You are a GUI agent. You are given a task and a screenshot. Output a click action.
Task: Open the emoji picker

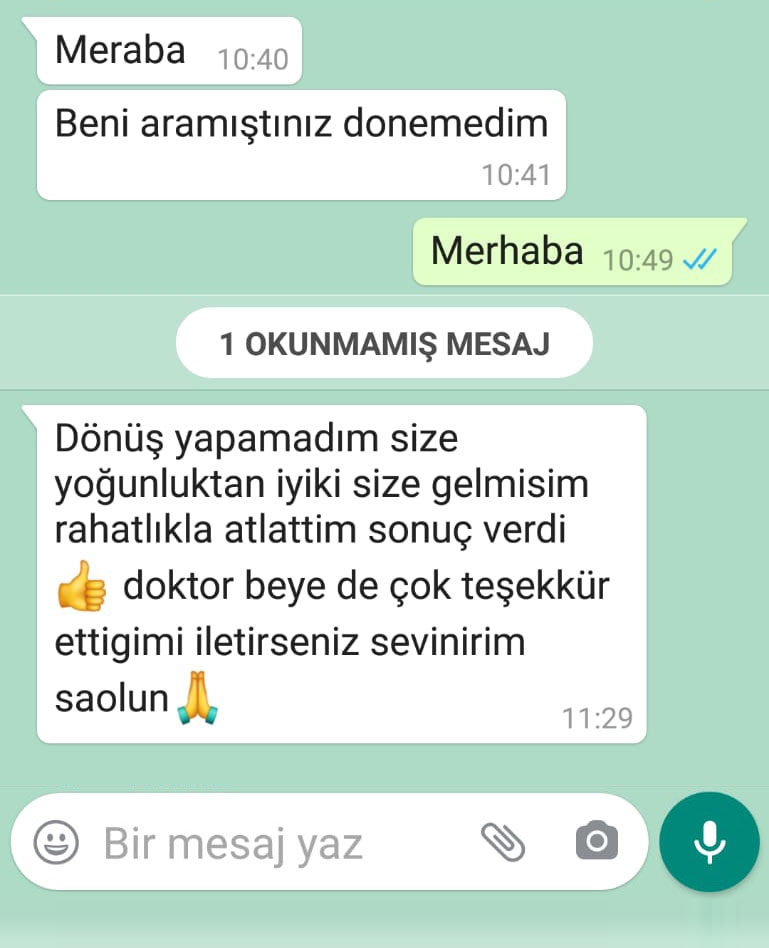pyautogui.click(x=56, y=842)
